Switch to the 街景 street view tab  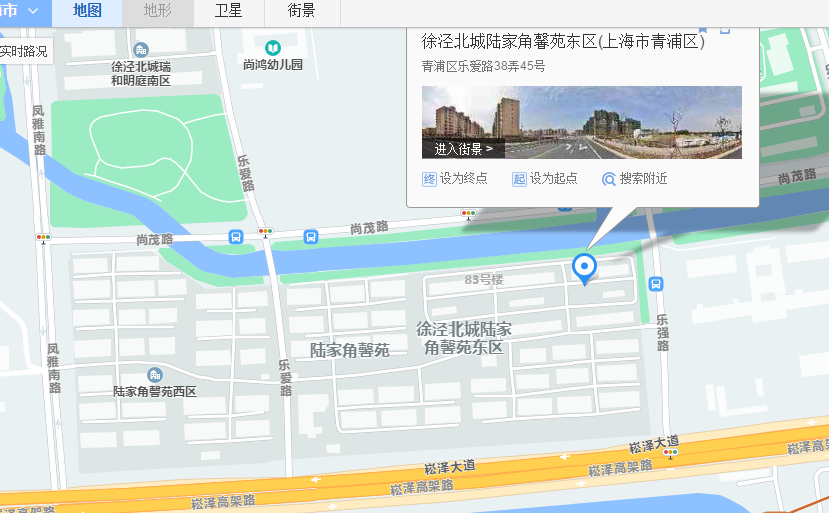301,12
